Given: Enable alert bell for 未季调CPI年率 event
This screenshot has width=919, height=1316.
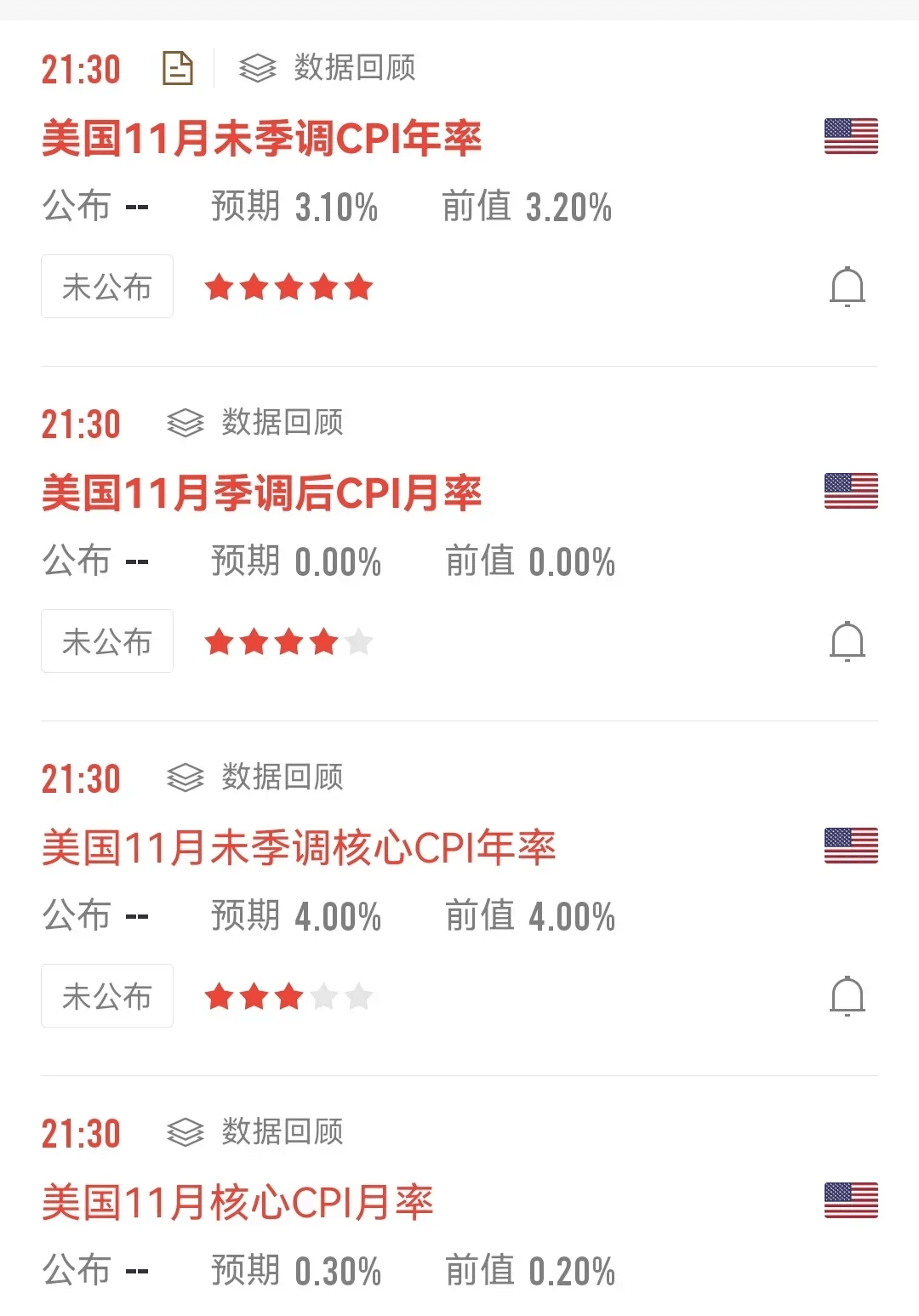Looking at the screenshot, I should [848, 287].
